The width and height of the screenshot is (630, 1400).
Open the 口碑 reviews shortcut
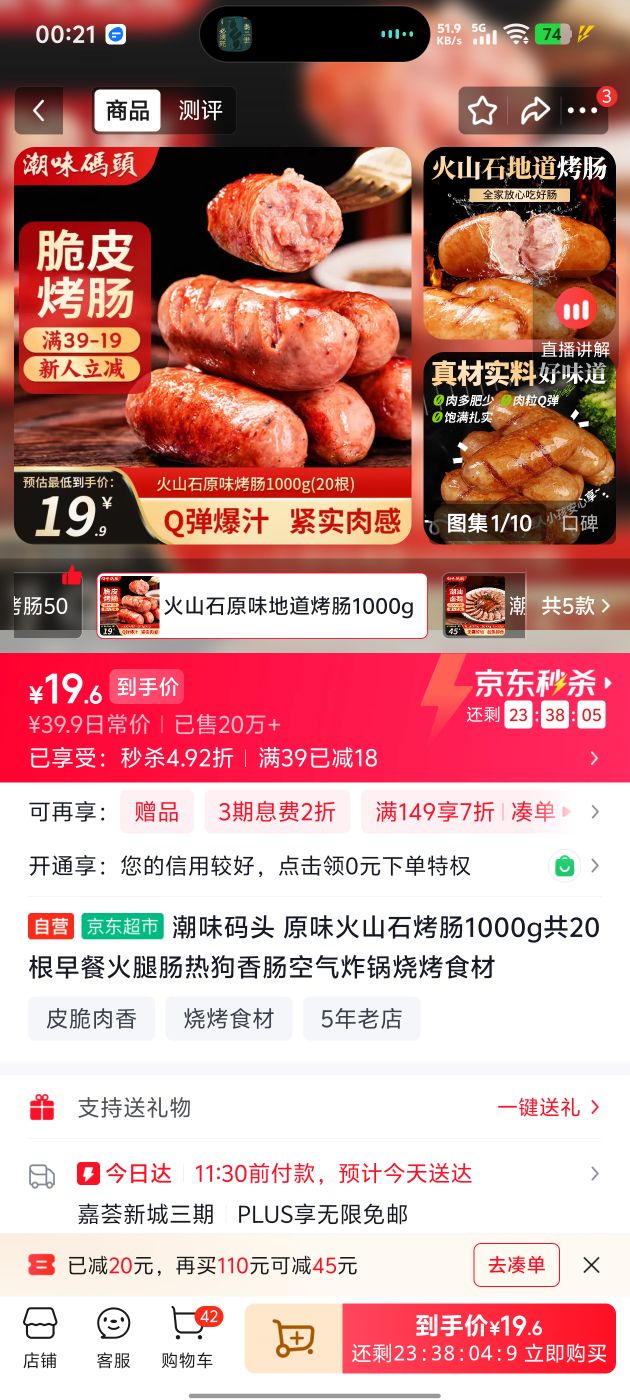(x=580, y=523)
